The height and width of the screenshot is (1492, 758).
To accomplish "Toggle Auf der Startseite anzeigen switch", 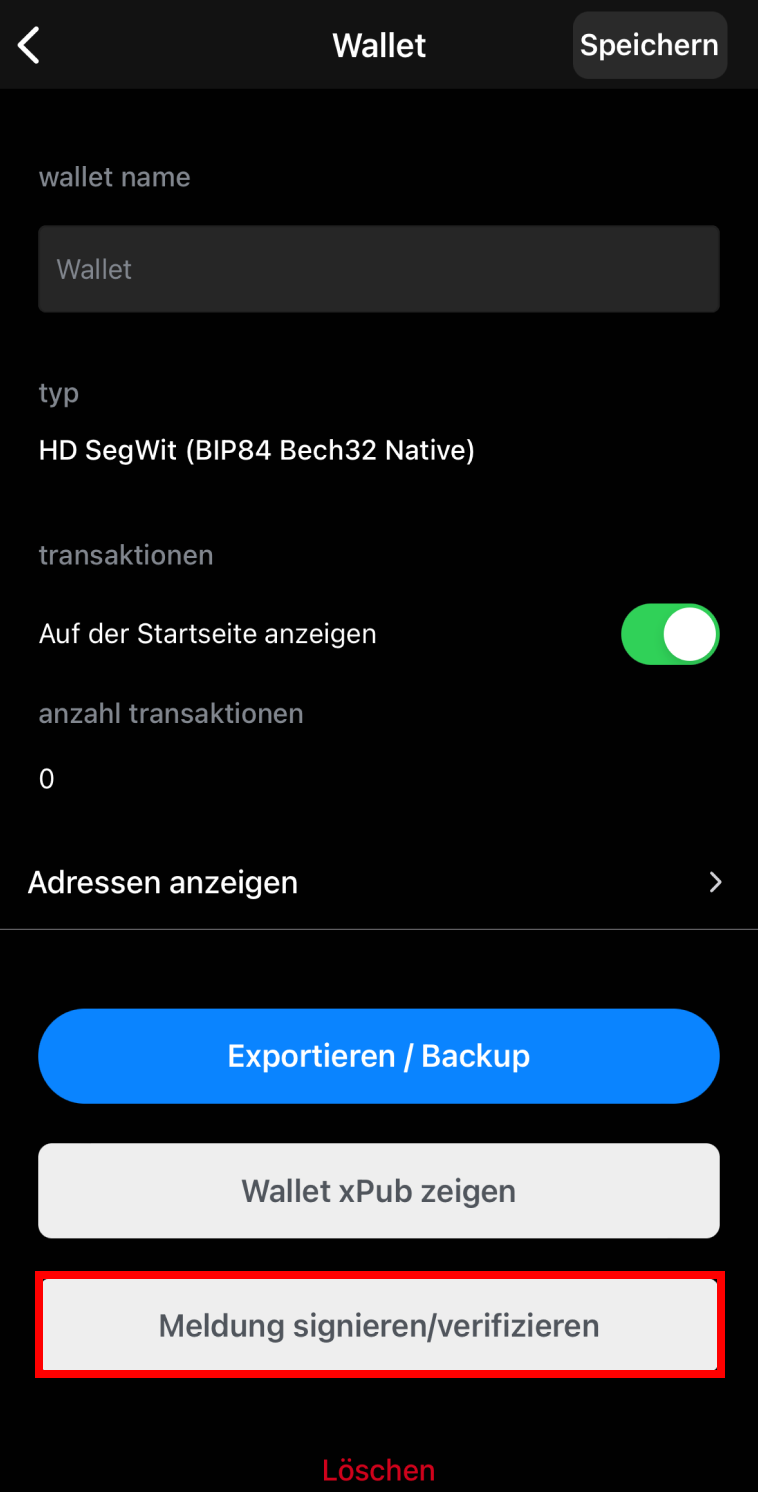I will pos(669,634).
